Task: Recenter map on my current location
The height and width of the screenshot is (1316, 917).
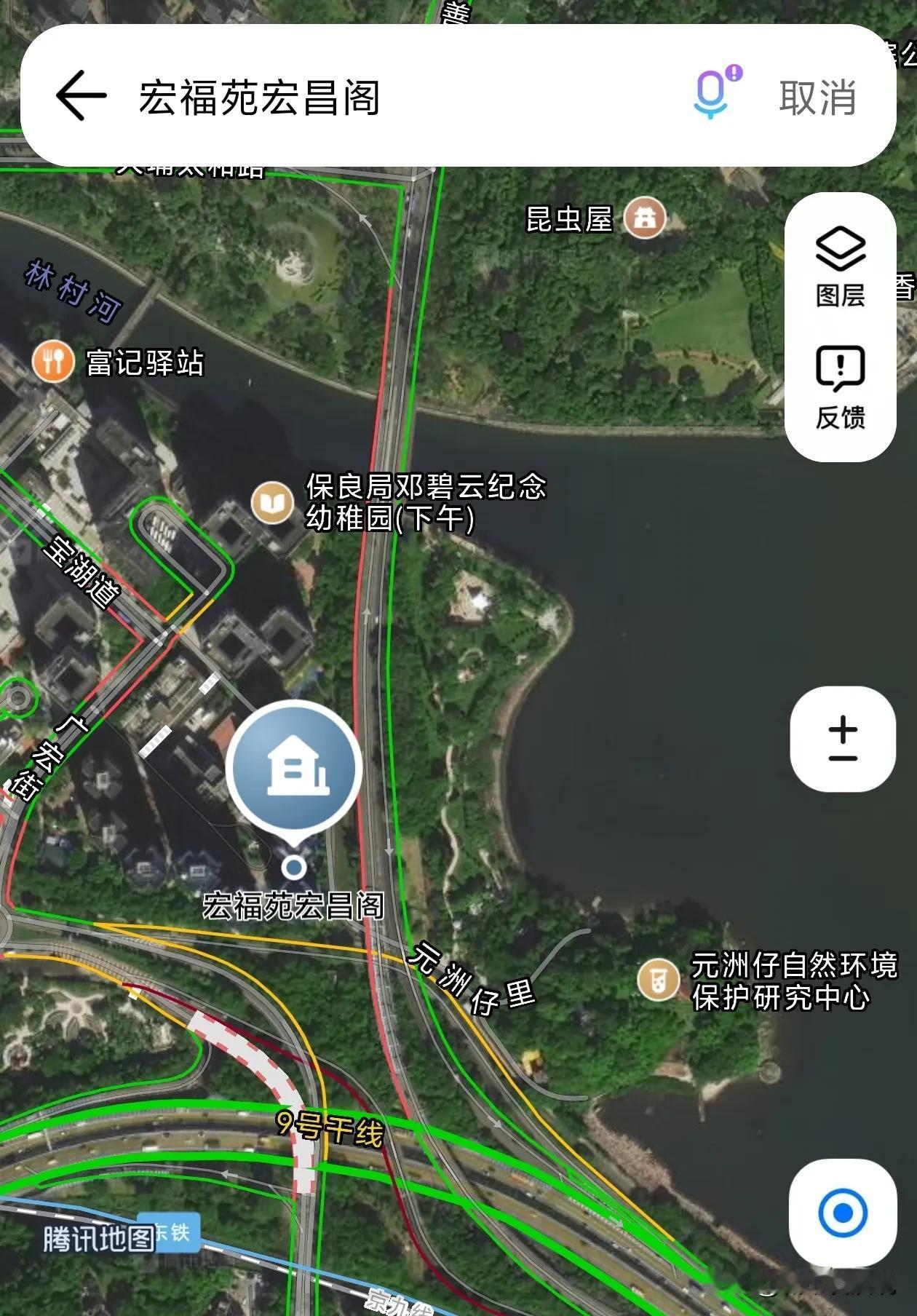Action: pos(843,1213)
